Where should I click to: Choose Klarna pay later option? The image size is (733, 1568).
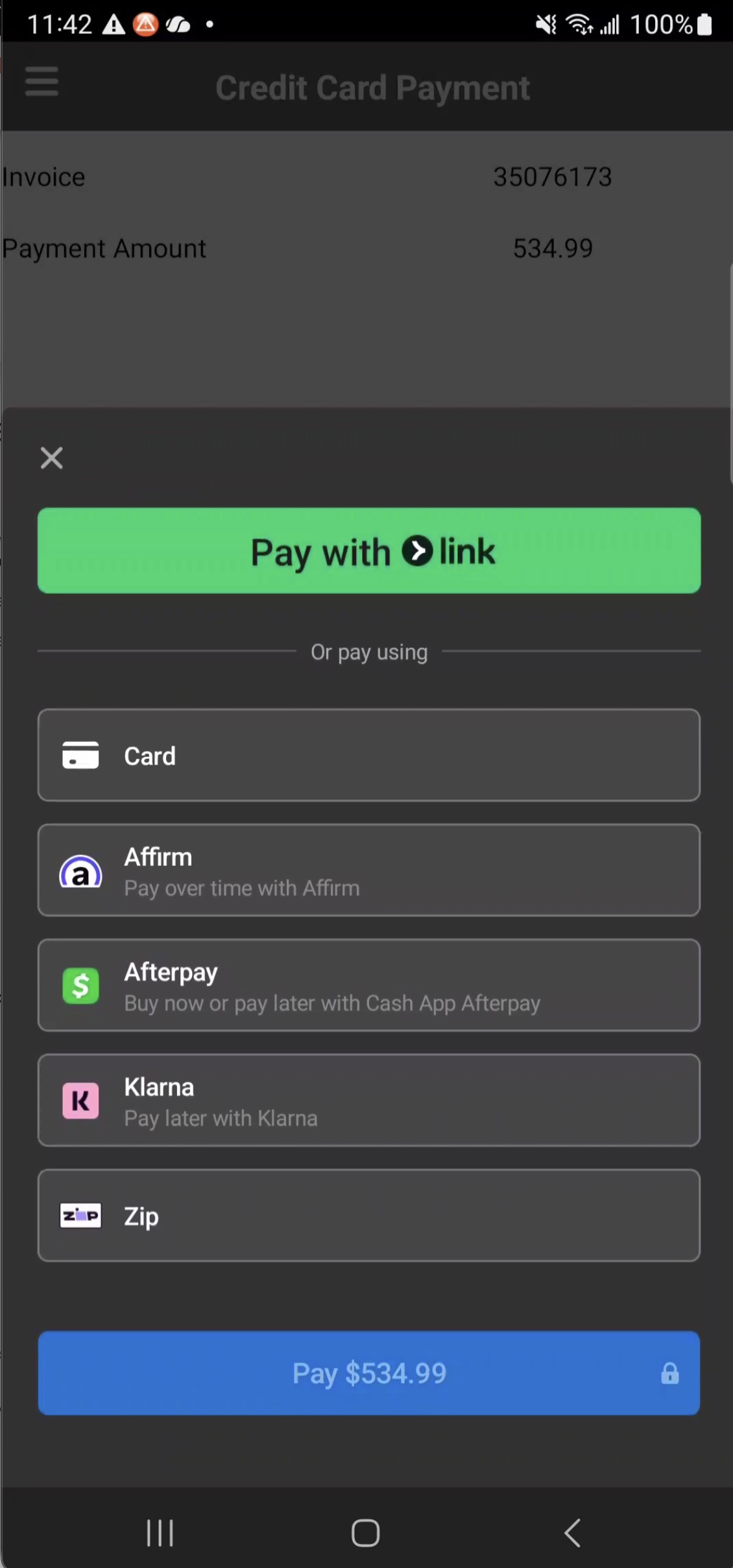point(368,1100)
